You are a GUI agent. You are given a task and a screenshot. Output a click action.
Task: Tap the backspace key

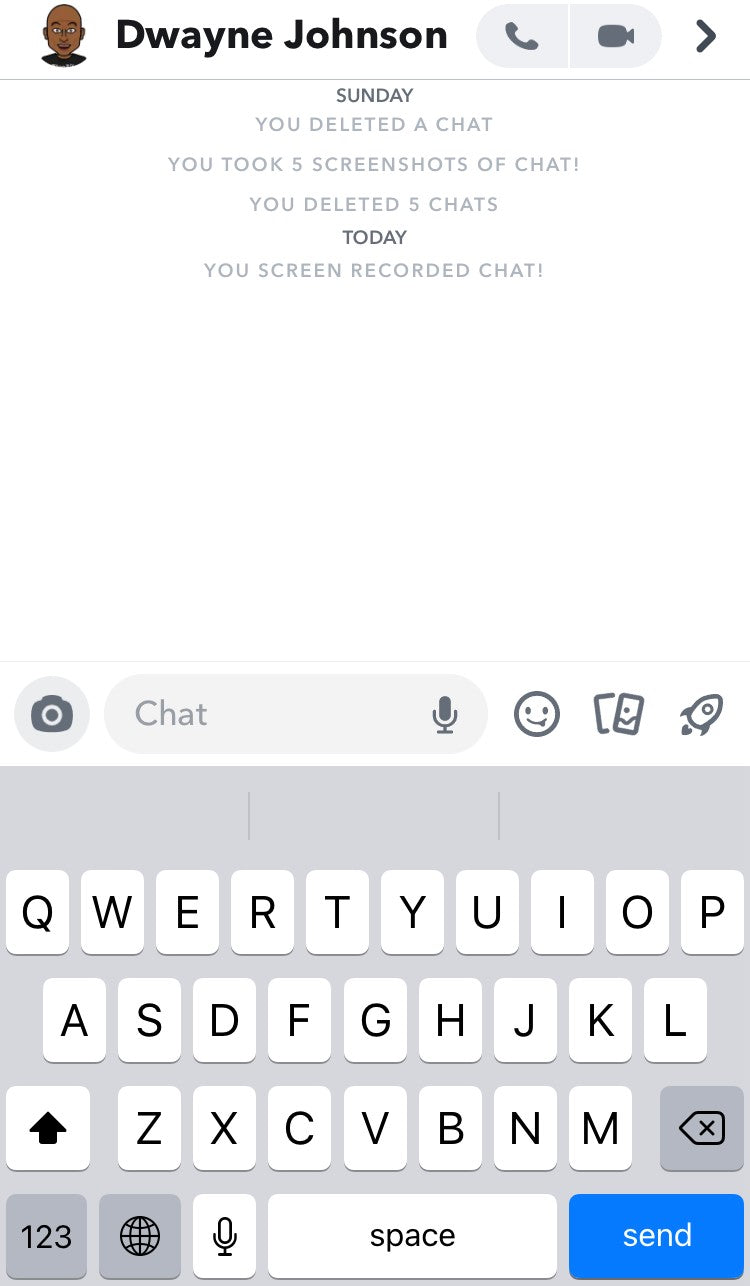click(700, 1128)
